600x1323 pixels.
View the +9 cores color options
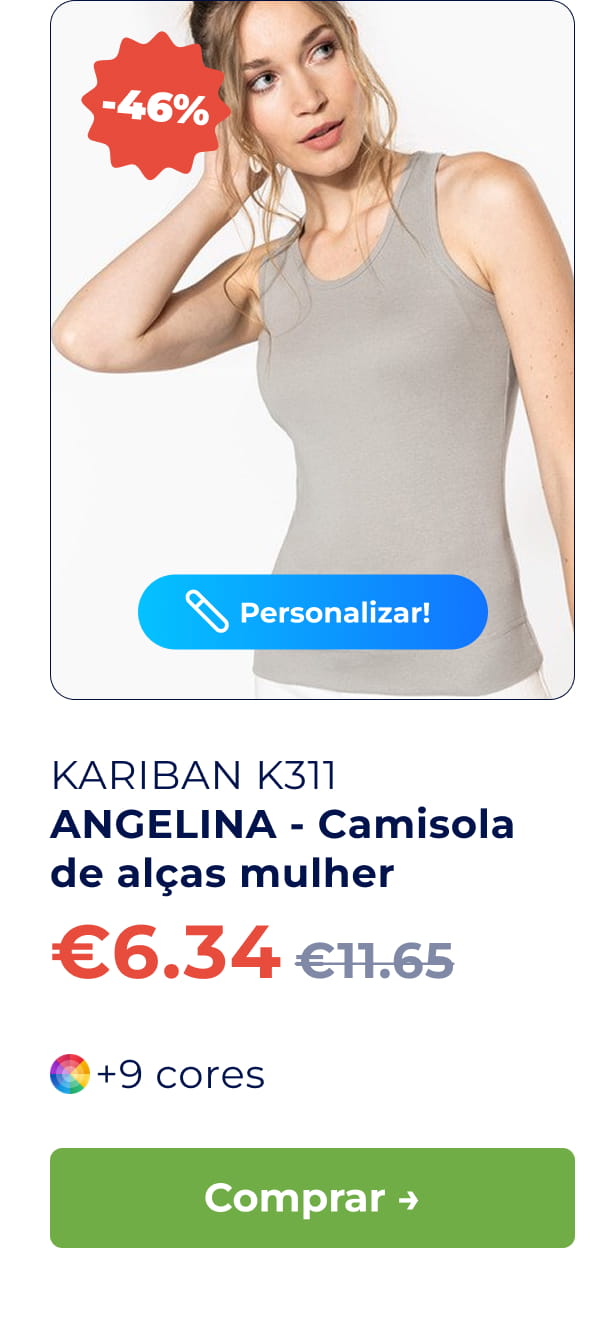pos(158,1074)
